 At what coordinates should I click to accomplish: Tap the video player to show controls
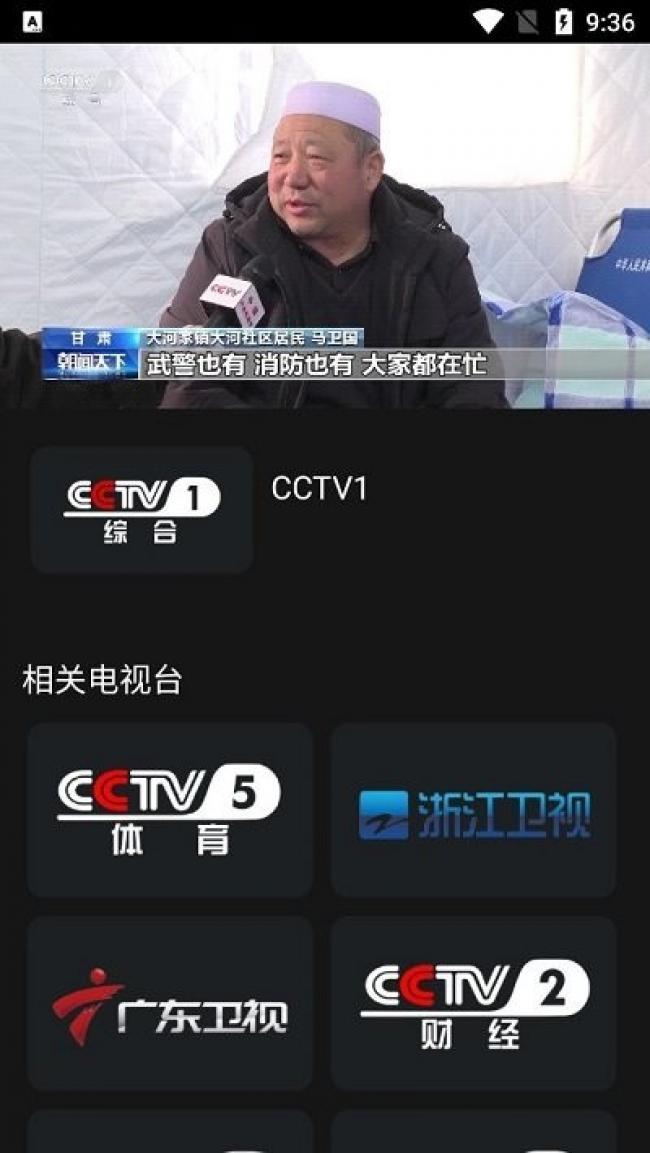tap(325, 225)
